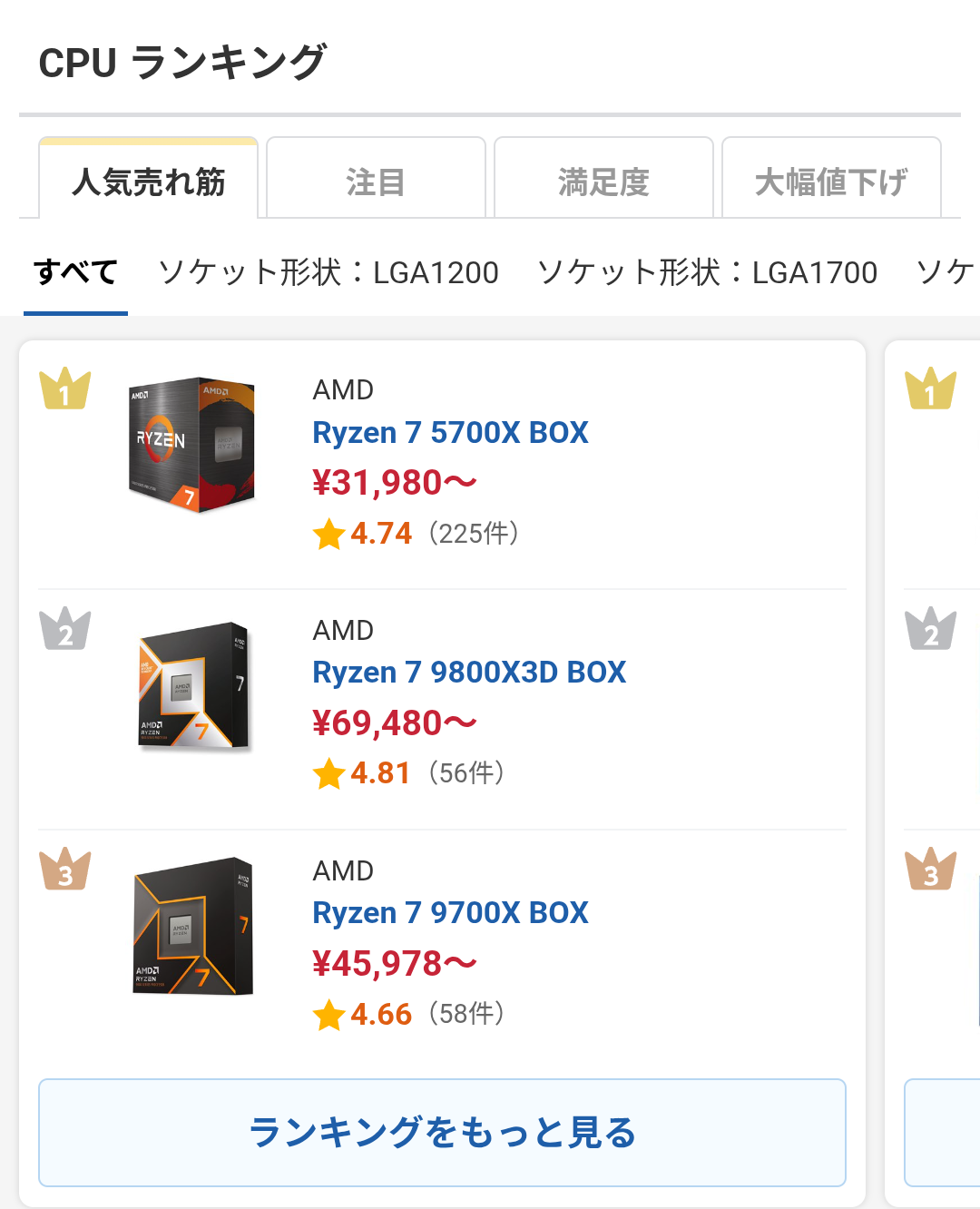Switch to the 人気売れ筋 tab
Viewport: 980px width, 1209px height.
click(x=149, y=182)
